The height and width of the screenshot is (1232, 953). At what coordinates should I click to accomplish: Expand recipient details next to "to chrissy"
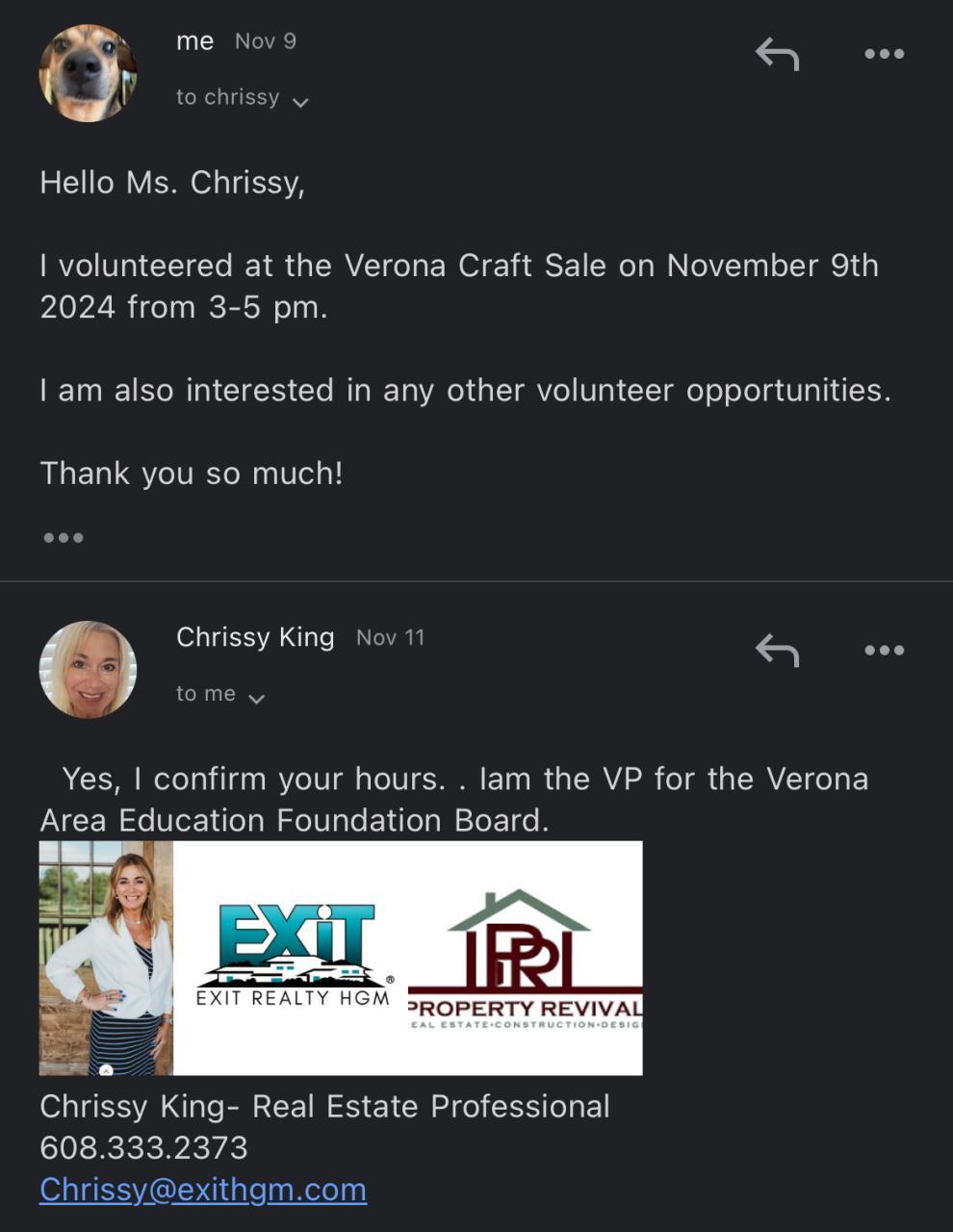(x=299, y=101)
